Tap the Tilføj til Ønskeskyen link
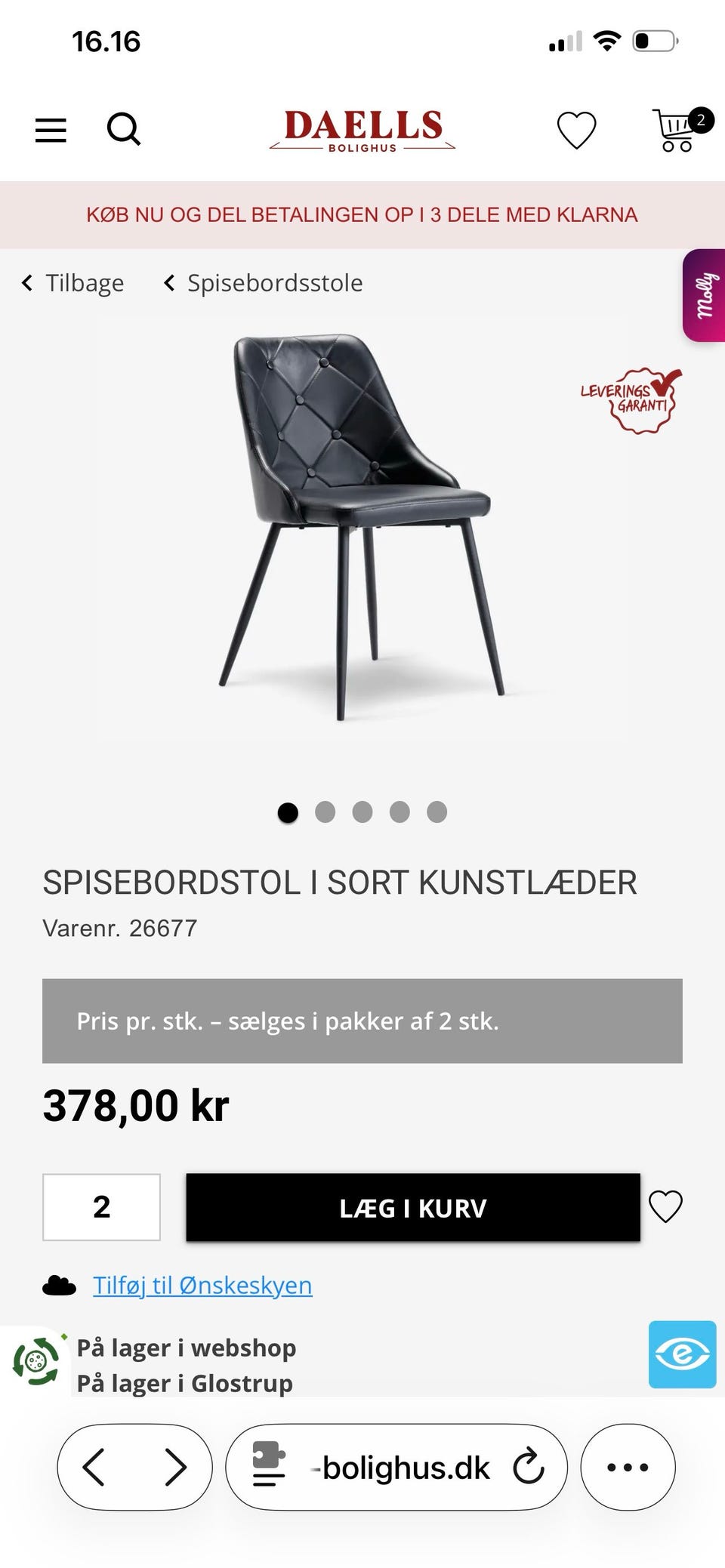 [202, 1285]
